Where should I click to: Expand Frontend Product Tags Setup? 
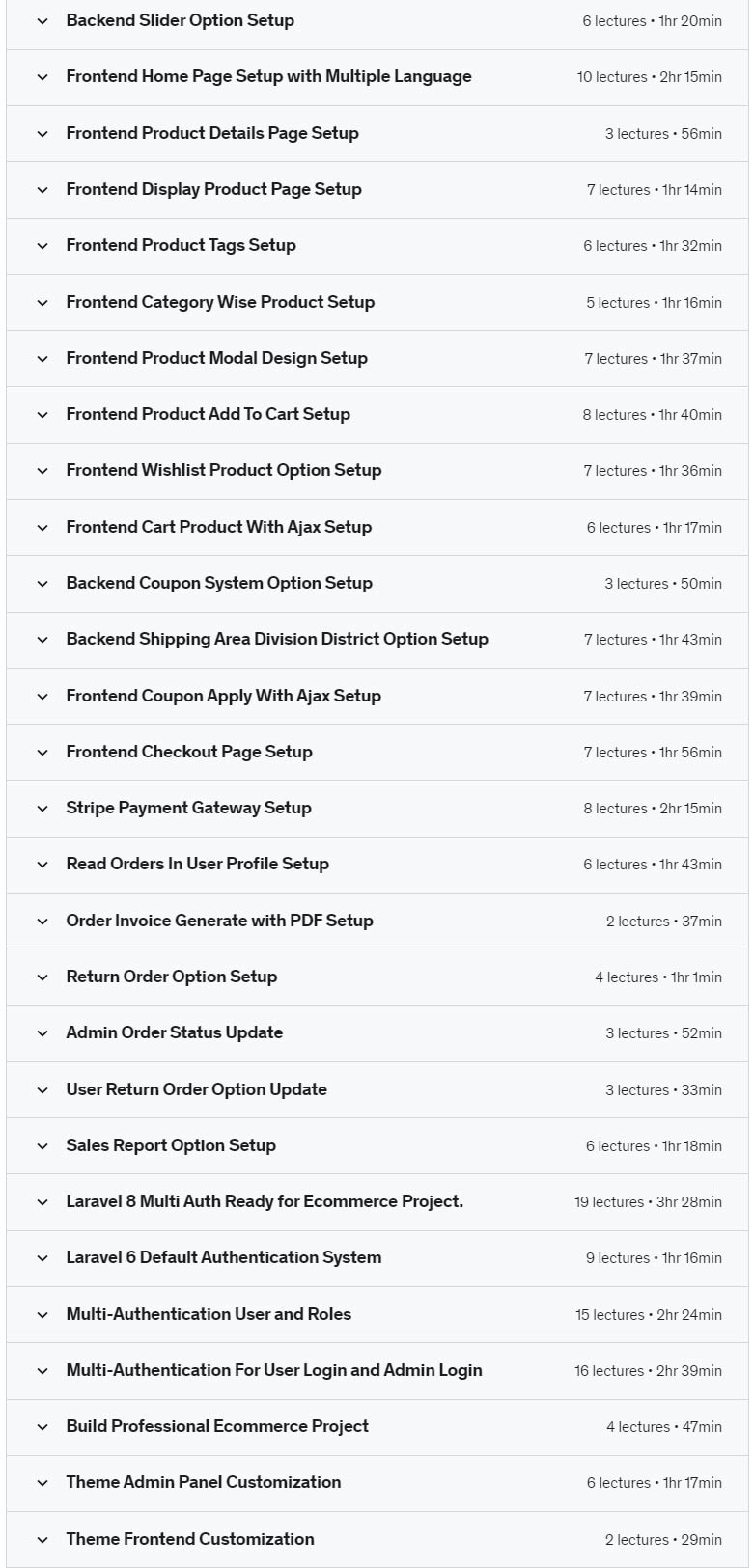click(377, 246)
